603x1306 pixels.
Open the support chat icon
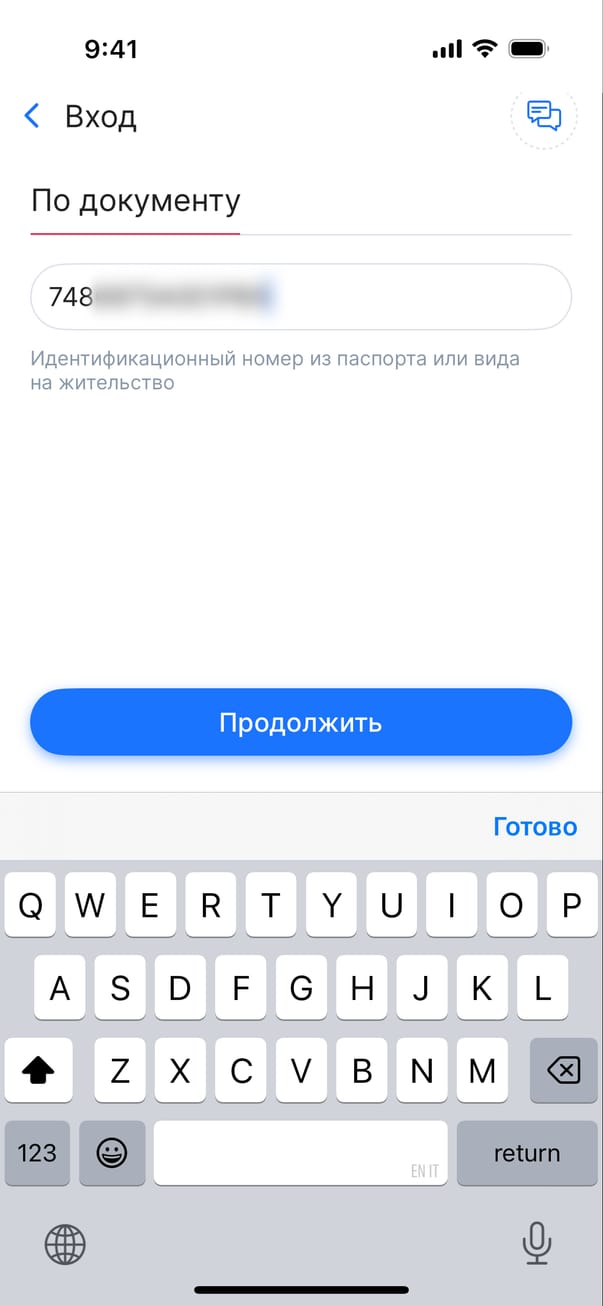point(544,116)
